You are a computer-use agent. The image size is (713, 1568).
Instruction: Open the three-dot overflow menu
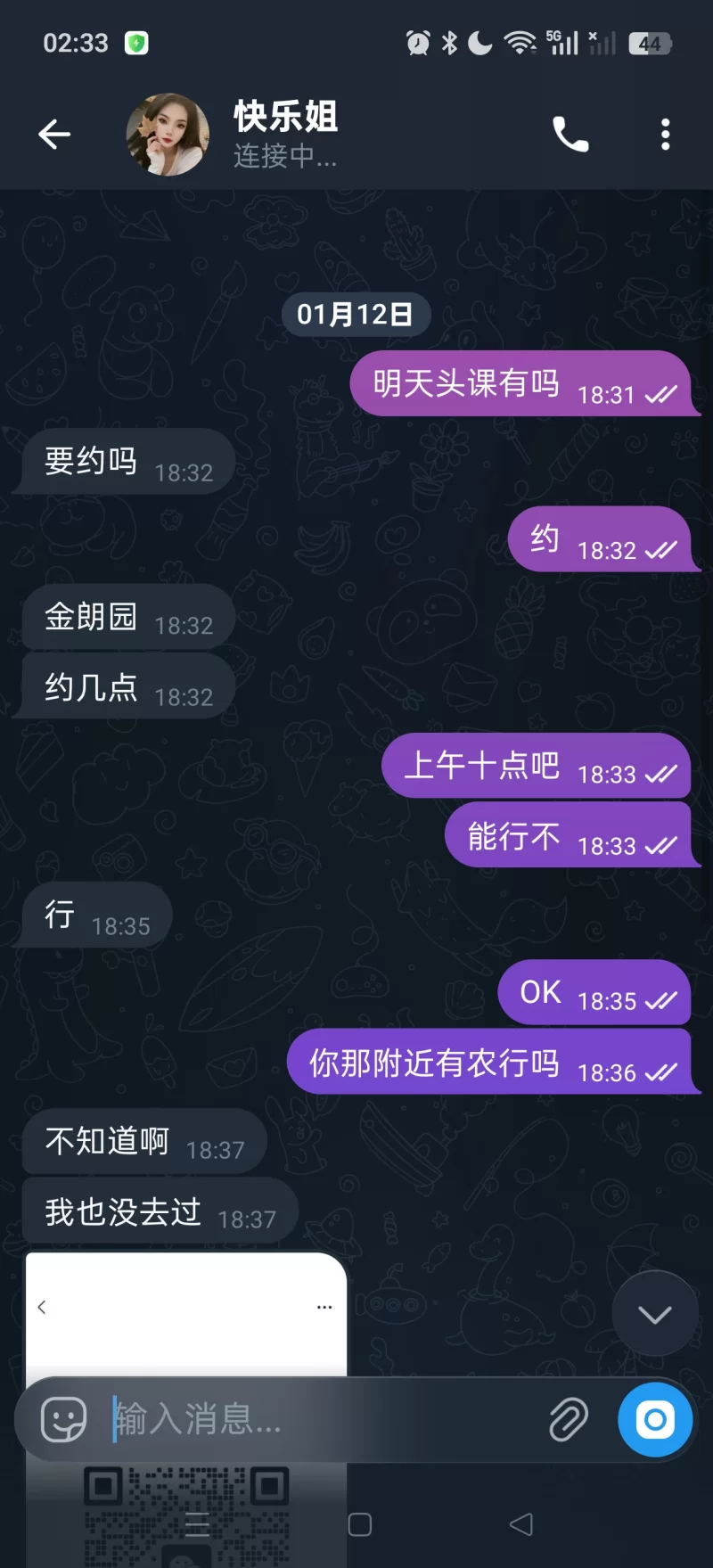pos(665,135)
